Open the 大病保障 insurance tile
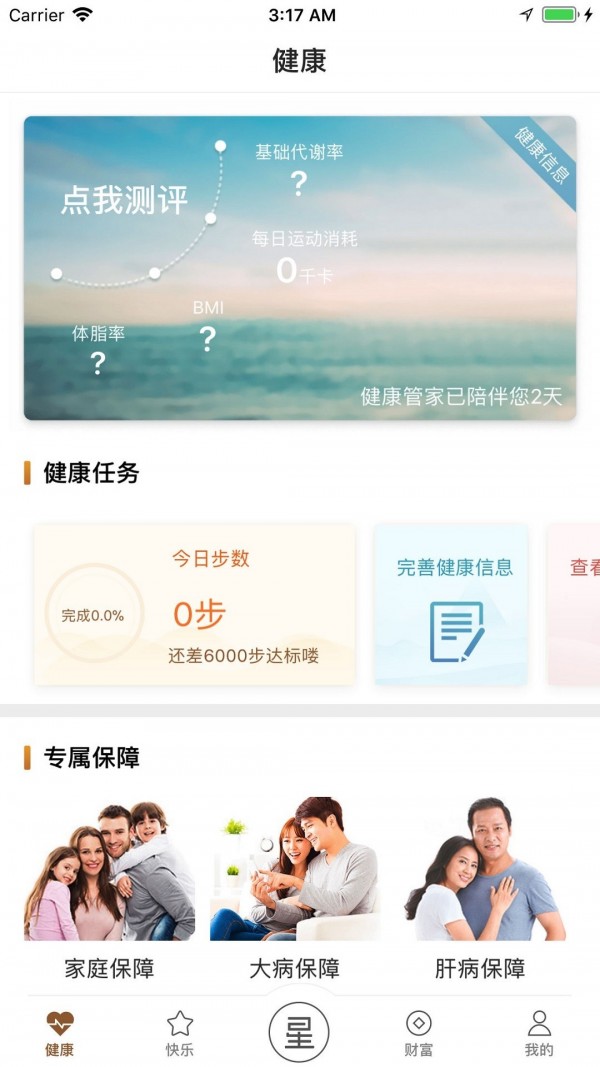 click(x=295, y=885)
